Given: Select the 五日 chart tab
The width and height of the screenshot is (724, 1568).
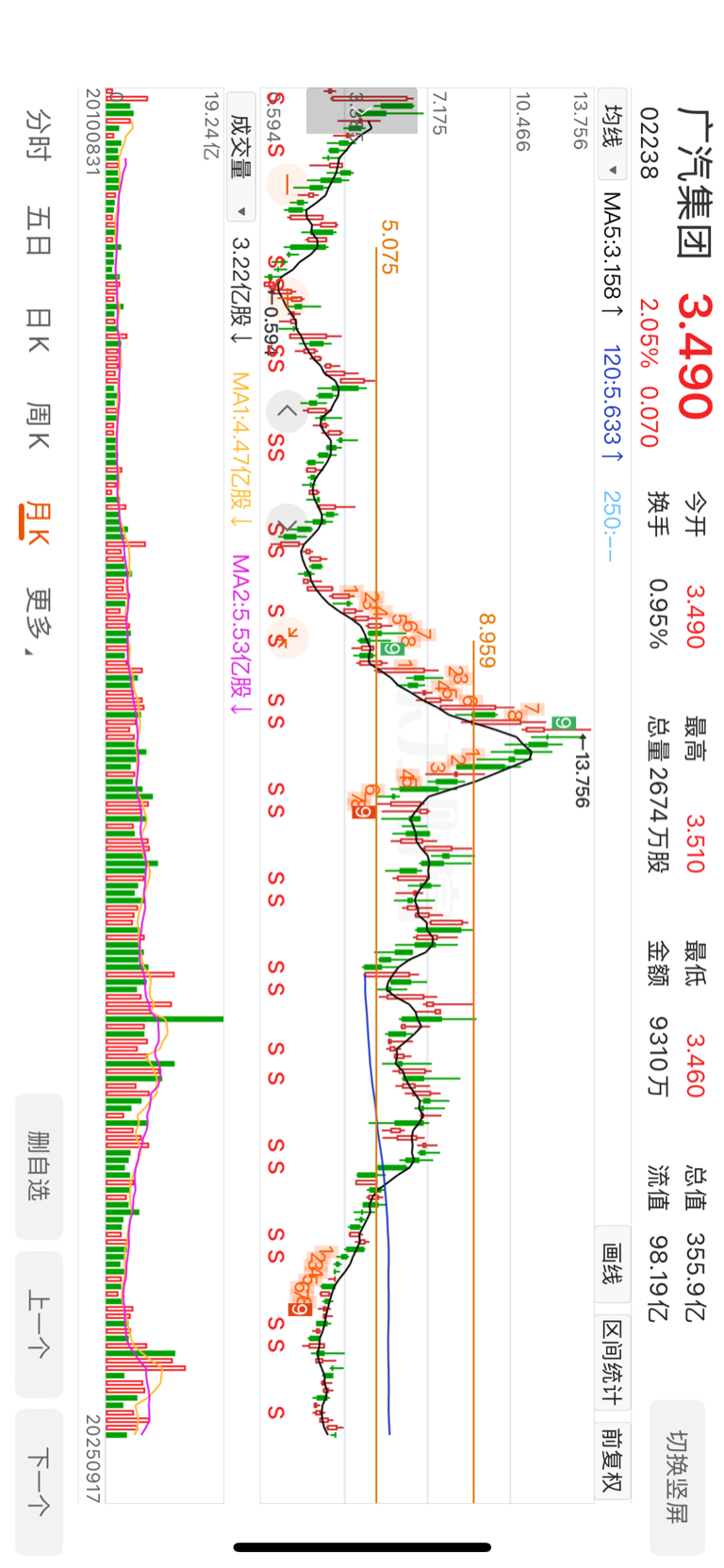Looking at the screenshot, I should [x=38, y=231].
